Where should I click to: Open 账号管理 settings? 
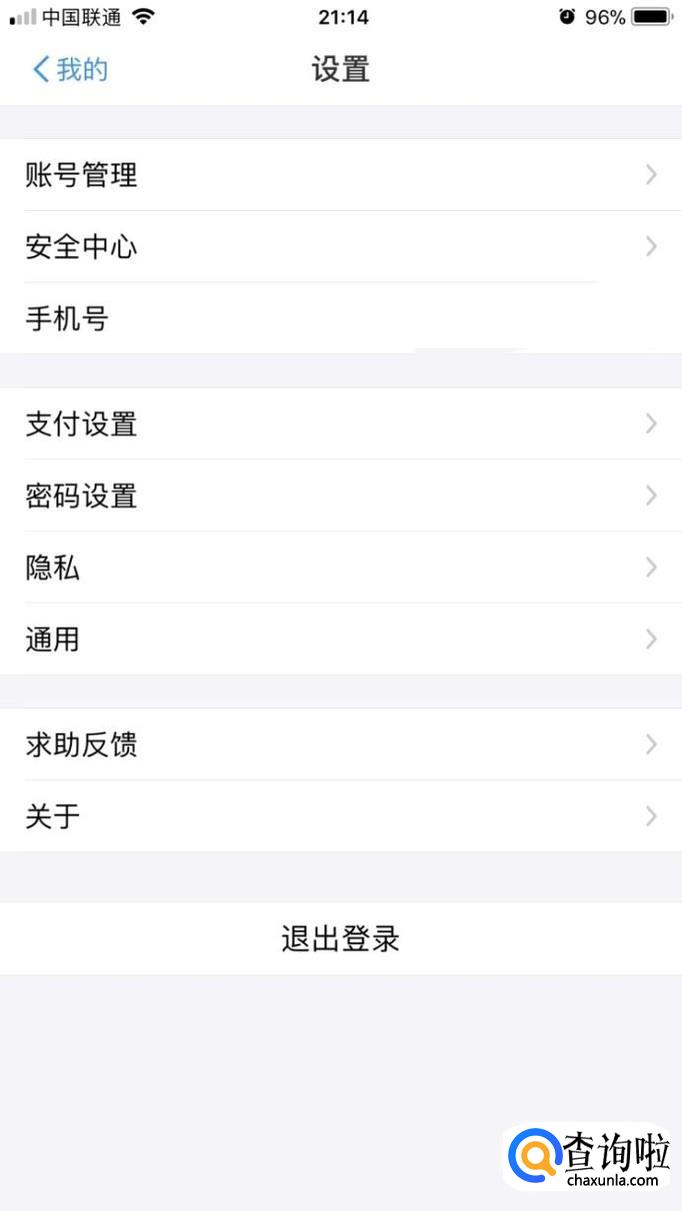[x=340, y=176]
